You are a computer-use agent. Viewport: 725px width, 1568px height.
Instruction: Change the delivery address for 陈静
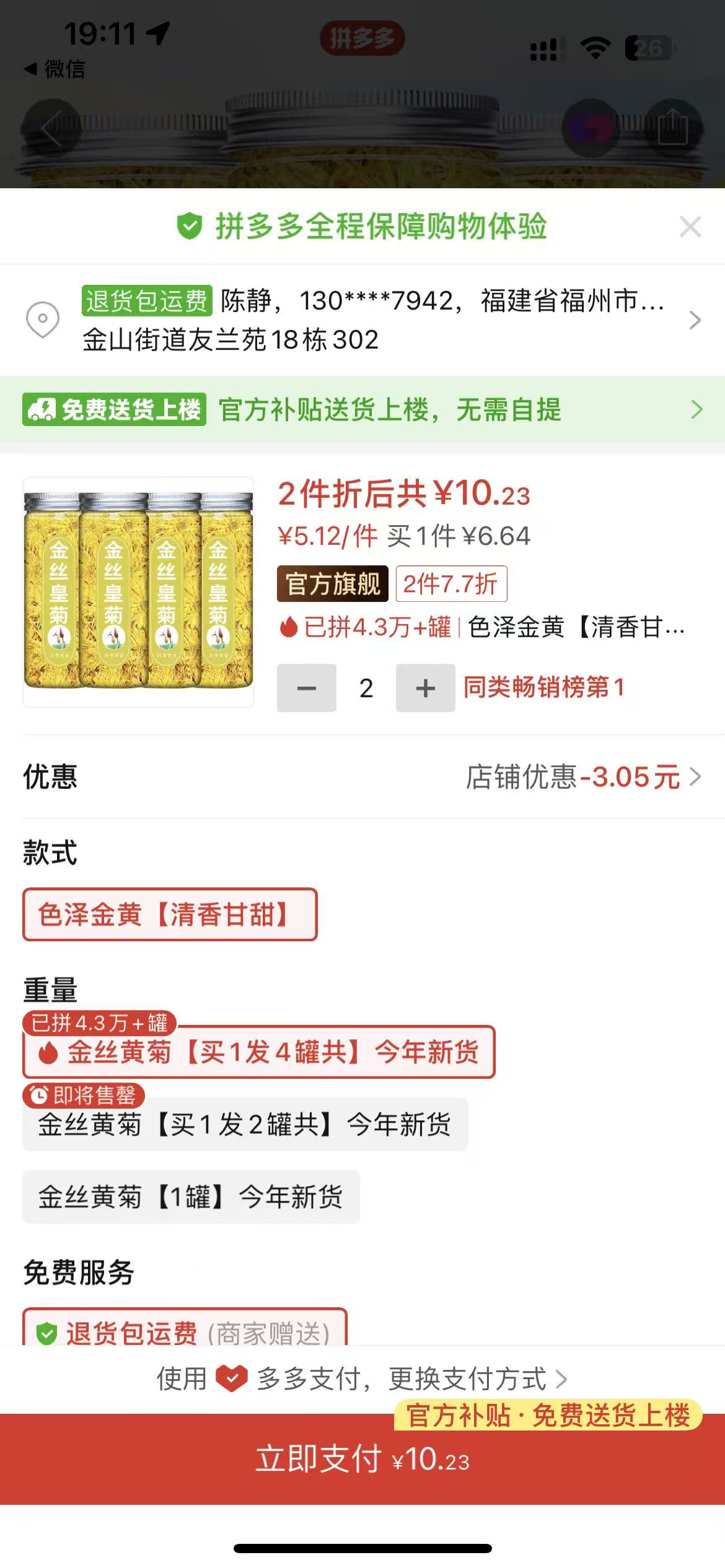point(372,320)
